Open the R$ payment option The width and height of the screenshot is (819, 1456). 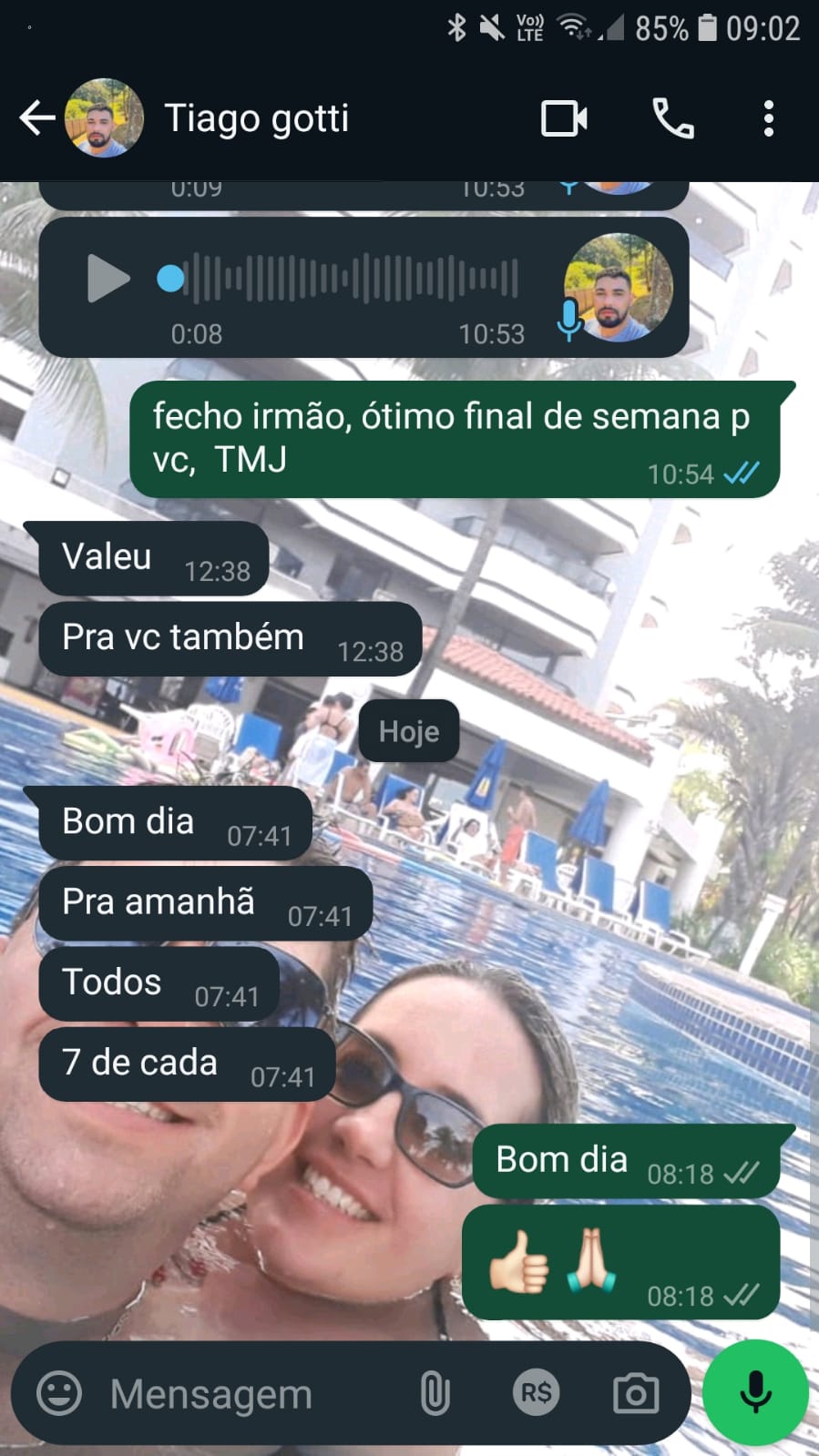(536, 1393)
